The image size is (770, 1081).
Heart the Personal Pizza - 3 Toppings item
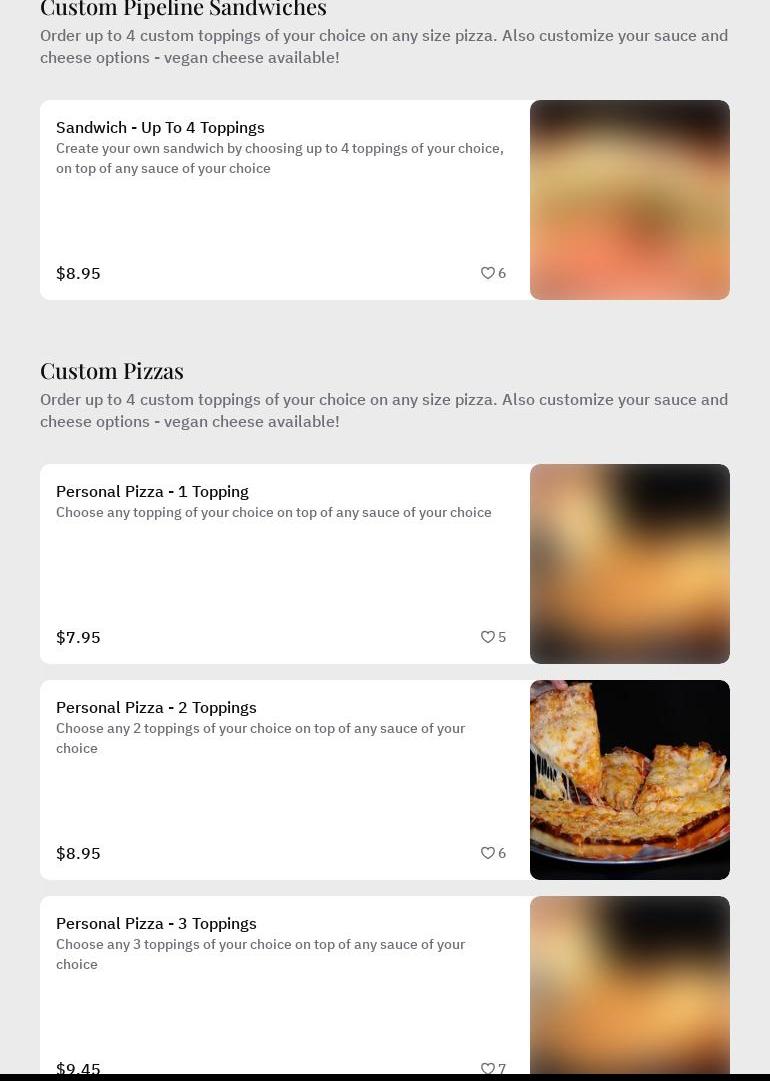[488, 1068]
